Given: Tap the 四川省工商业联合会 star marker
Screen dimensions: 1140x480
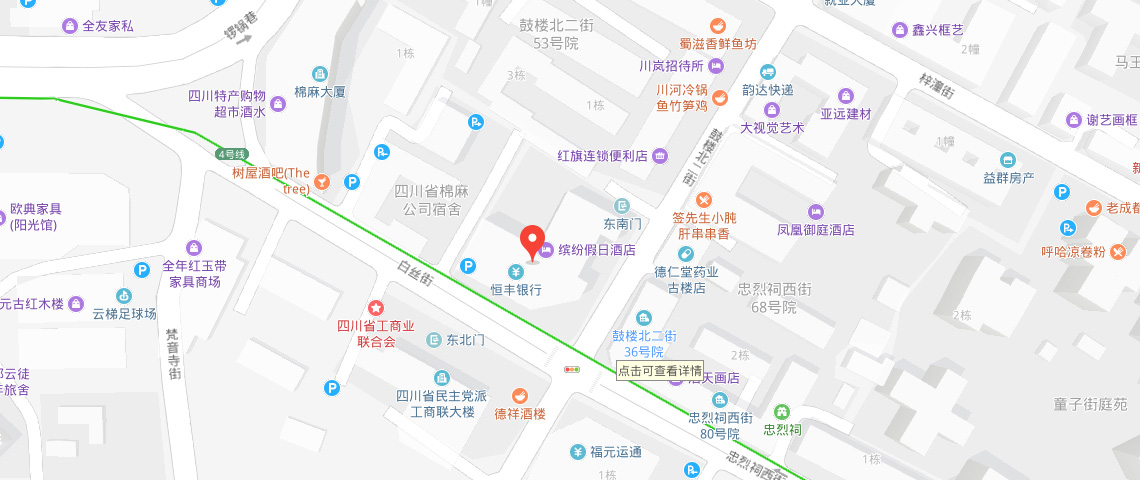Looking at the screenshot, I should [376, 307].
